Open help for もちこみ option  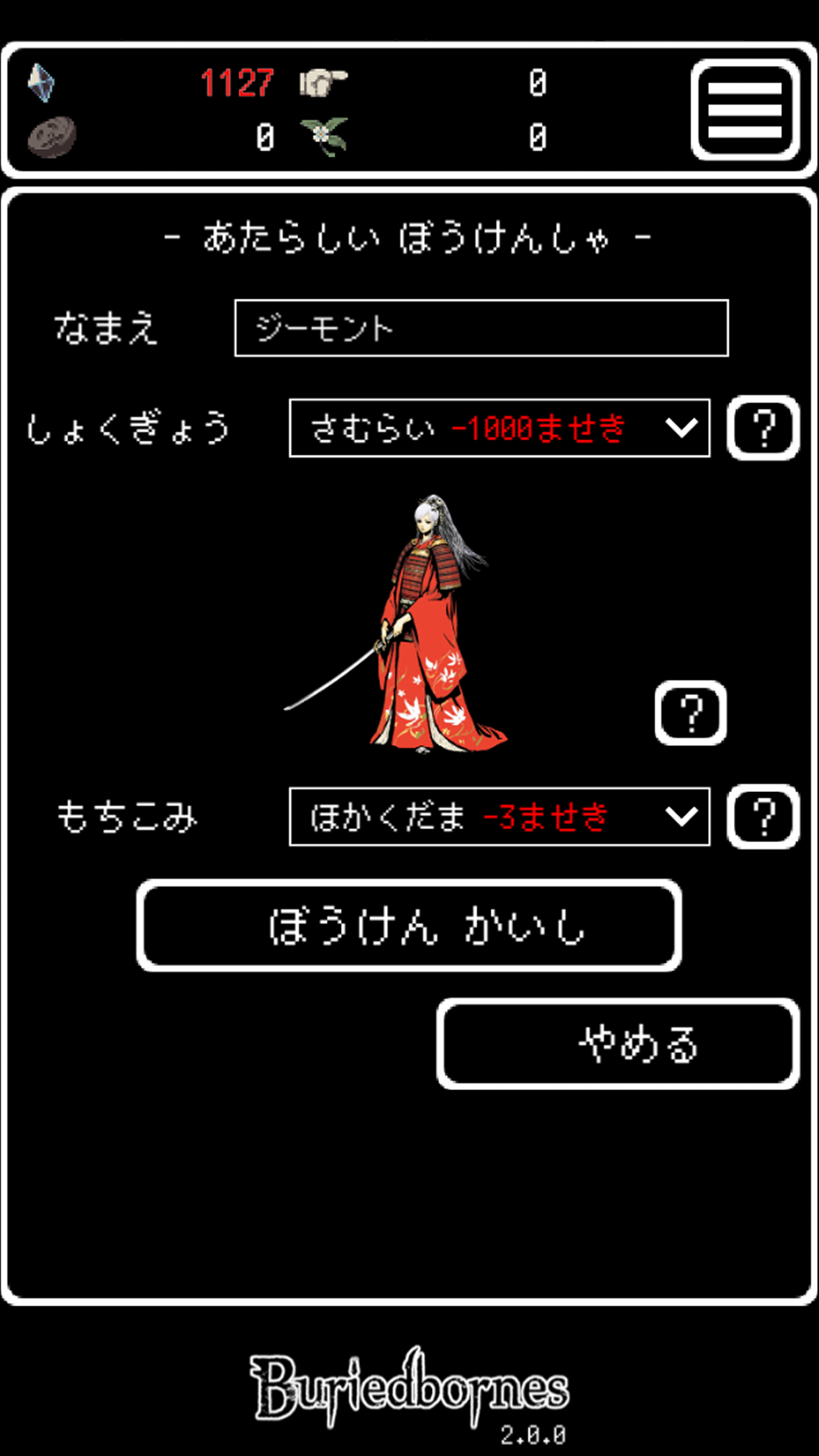point(763,816)
